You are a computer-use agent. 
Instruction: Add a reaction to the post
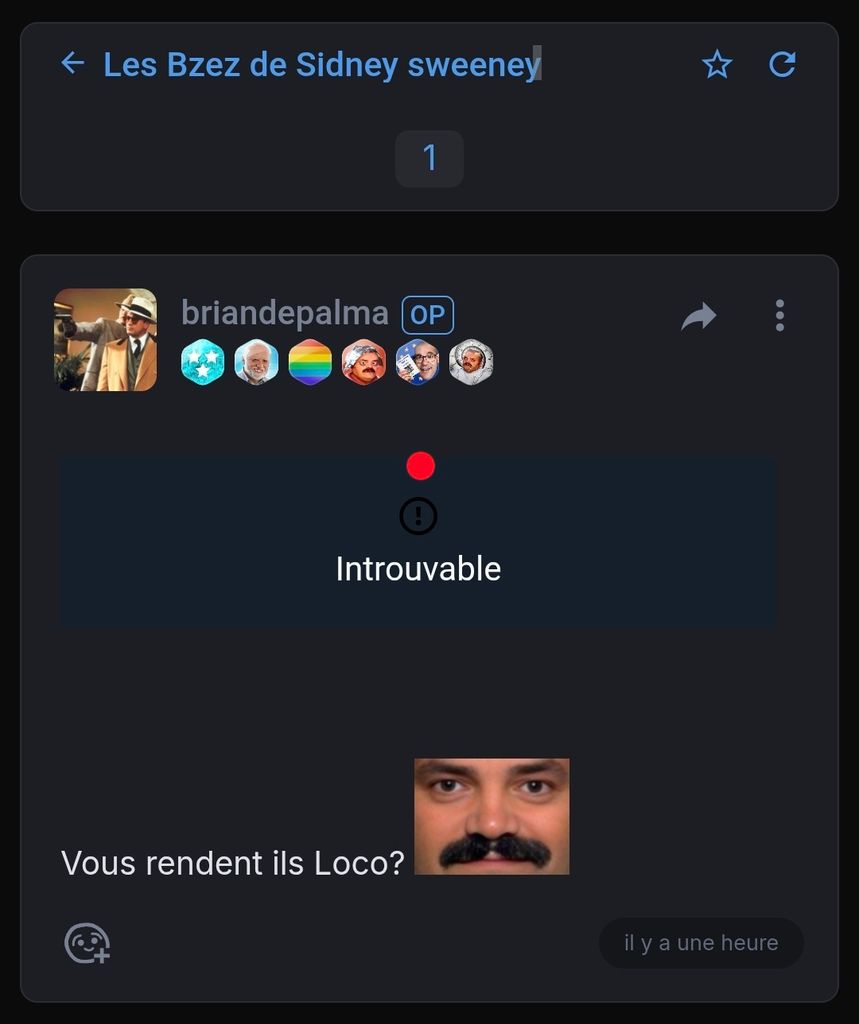[87, 943]
